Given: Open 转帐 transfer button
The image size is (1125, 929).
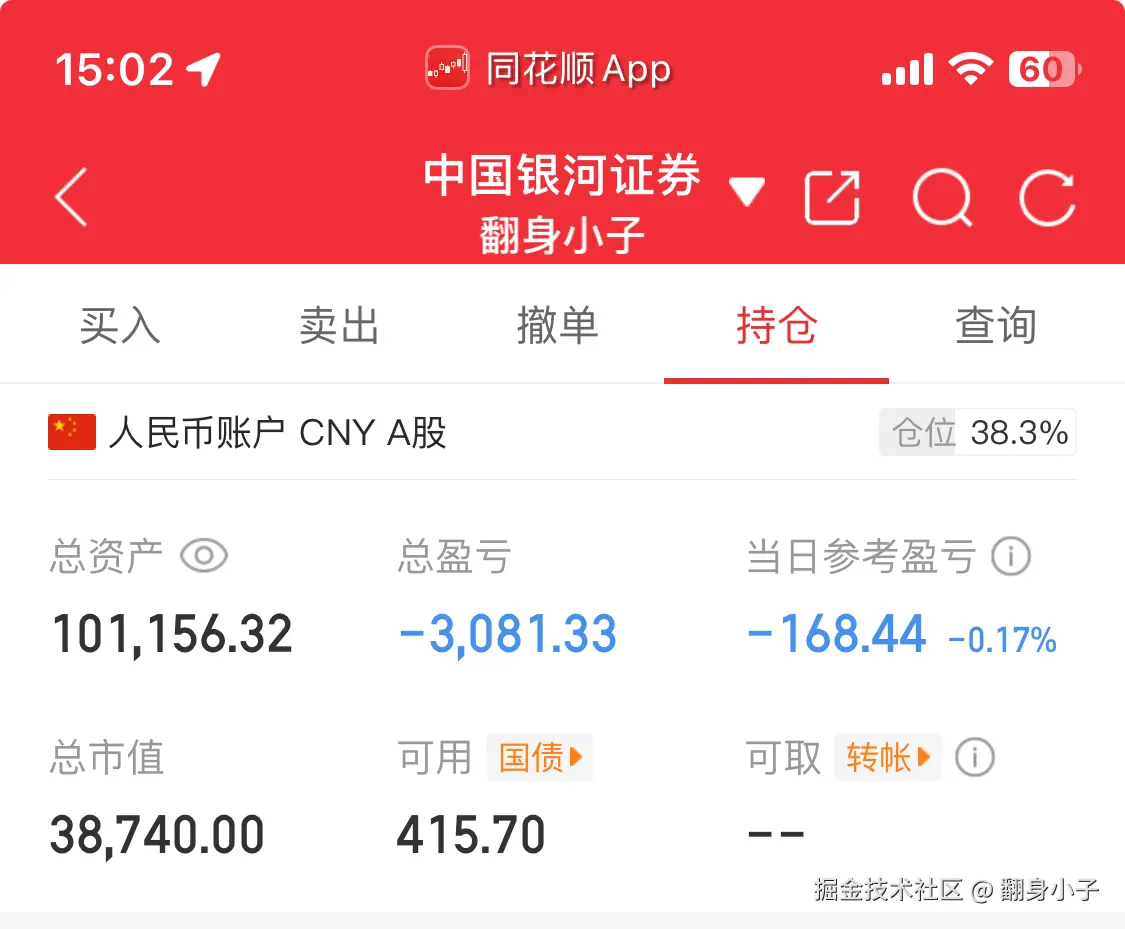Looking at the screenshot, I should [888, 757].
